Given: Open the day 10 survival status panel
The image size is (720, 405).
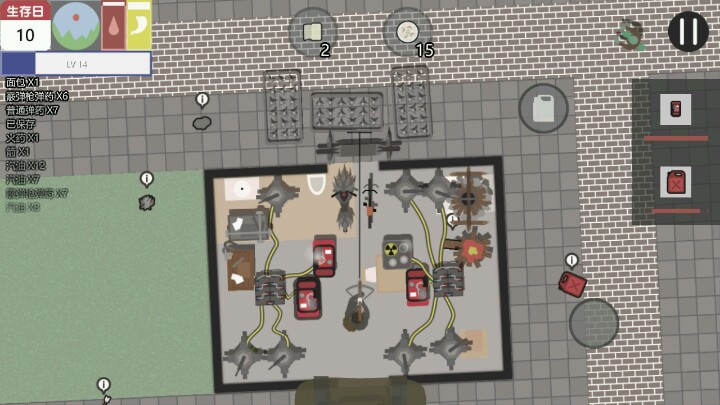Looking at the screenshot, I should pyautogui.click(x=25, y=26).
